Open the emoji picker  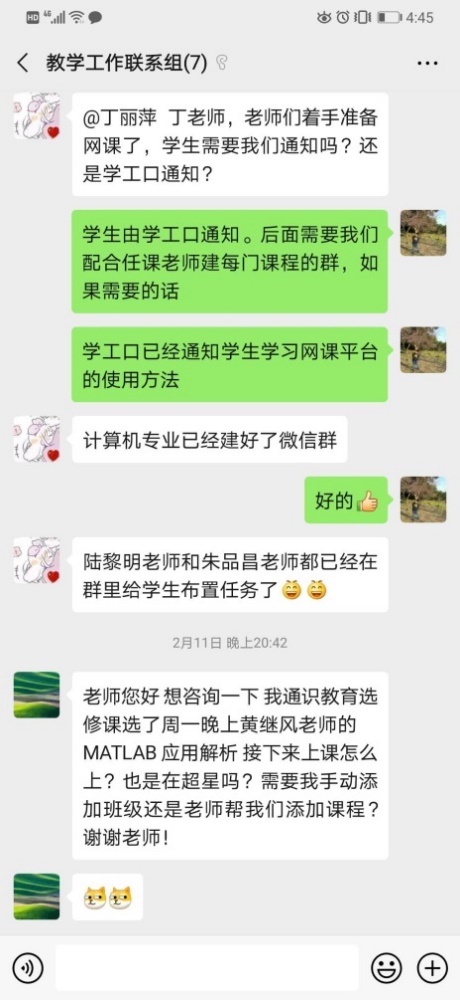pos(387,968)
